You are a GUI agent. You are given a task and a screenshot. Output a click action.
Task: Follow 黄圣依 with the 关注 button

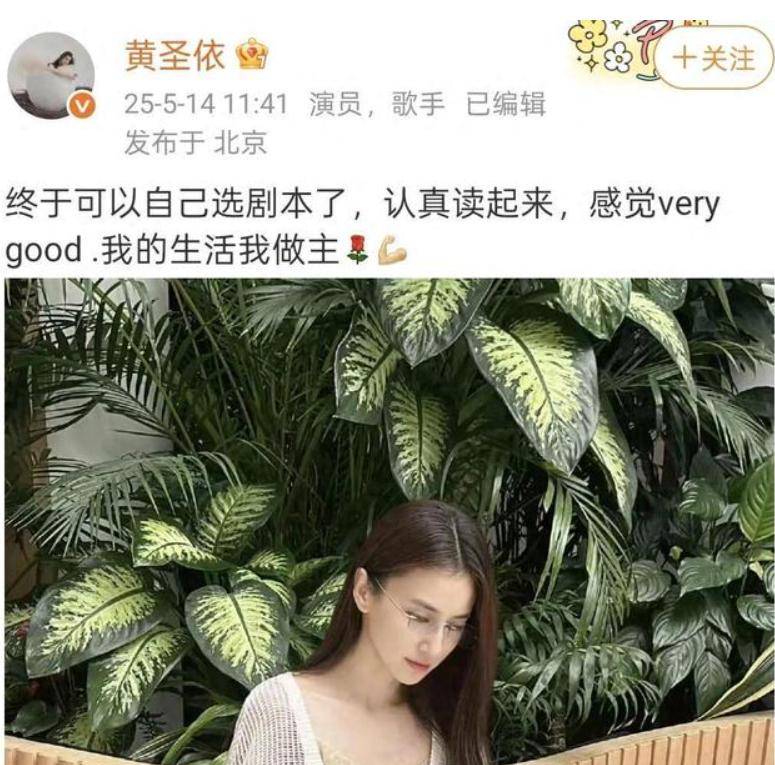click(714, 59)
